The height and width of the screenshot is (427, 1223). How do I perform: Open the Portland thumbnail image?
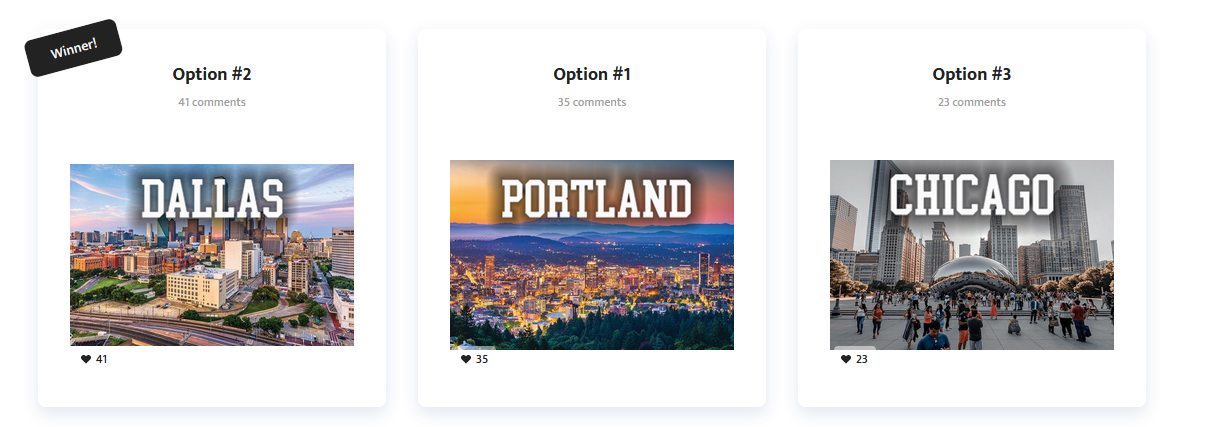pos(591,255)
